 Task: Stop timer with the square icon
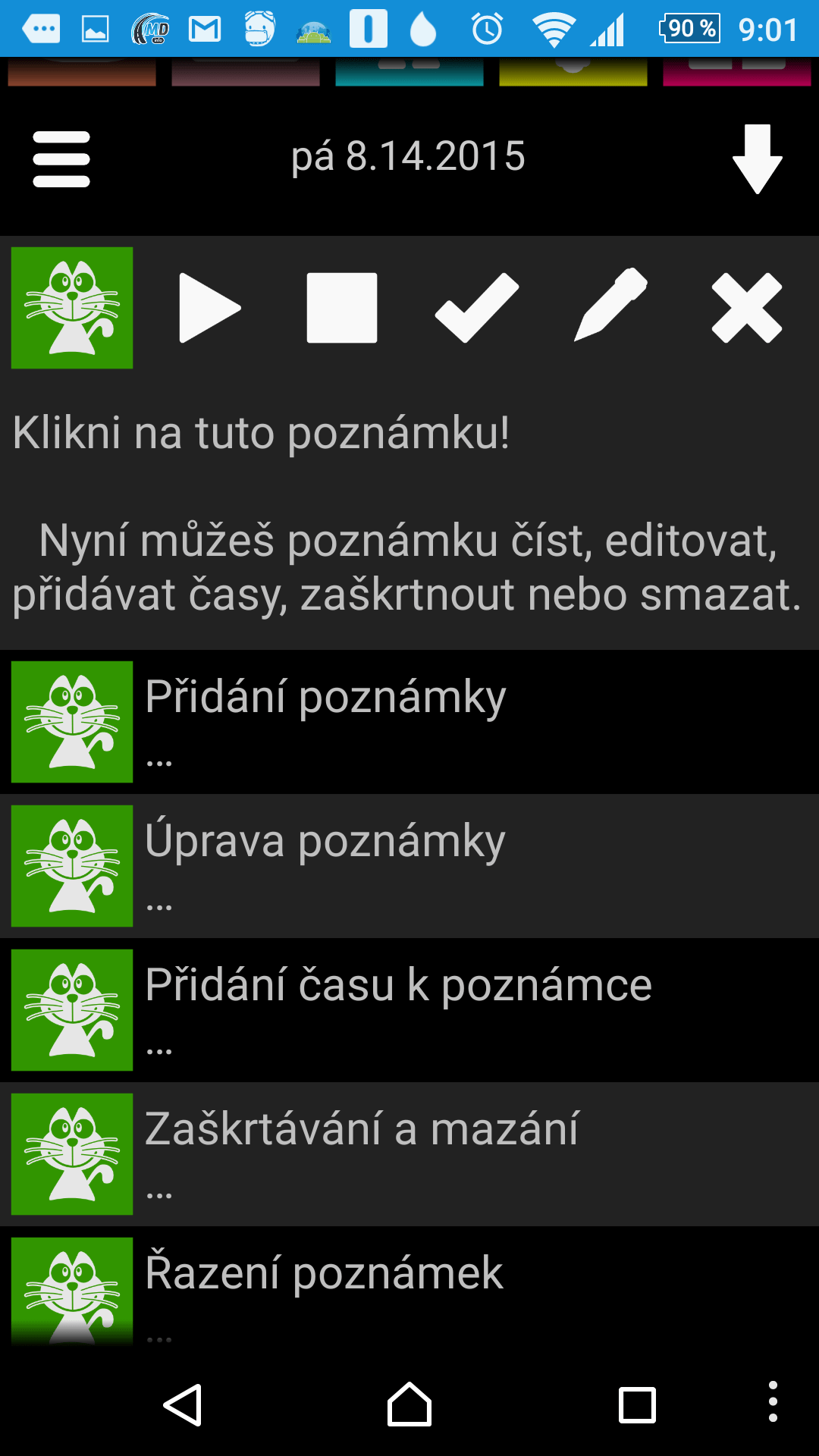tap(342, 308)
